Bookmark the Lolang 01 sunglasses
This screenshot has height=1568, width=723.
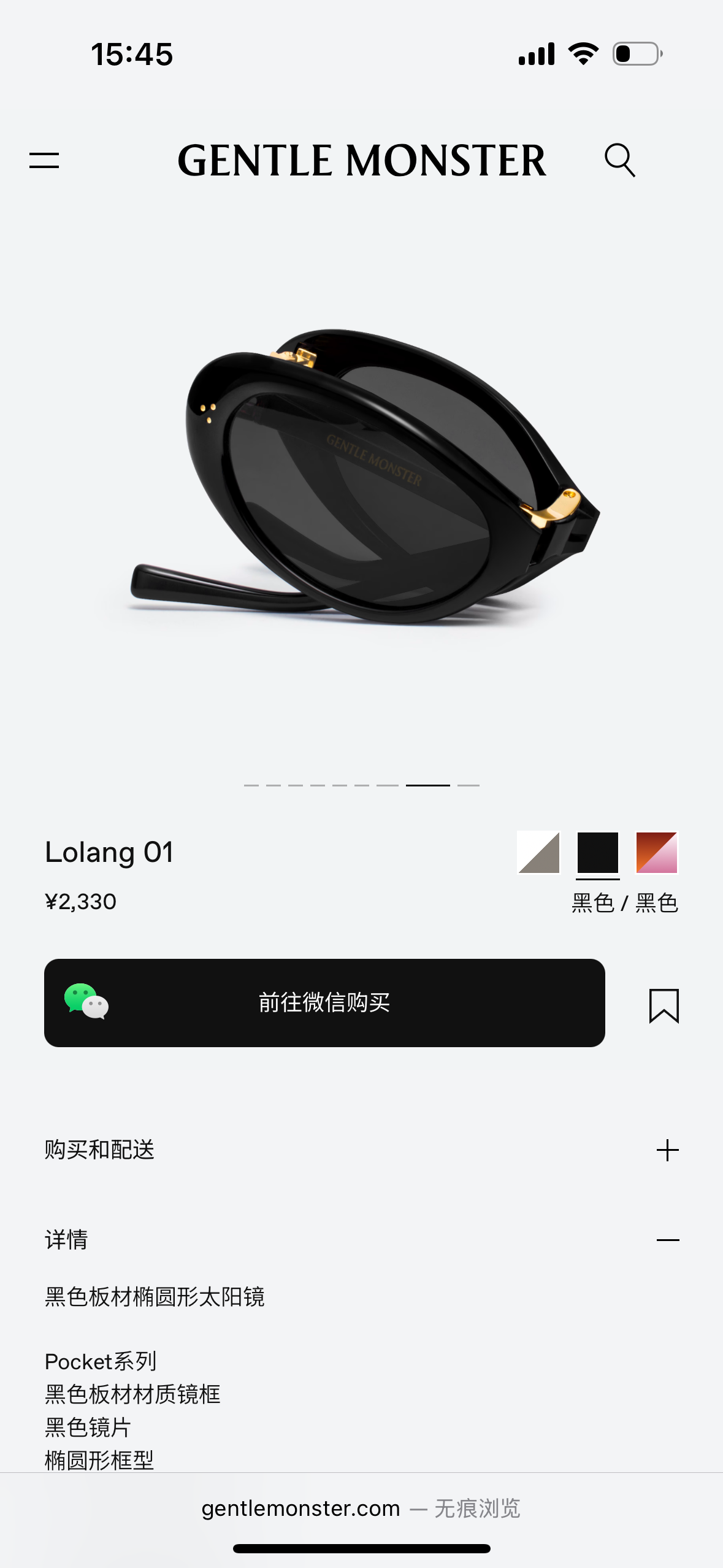tap(664, 1005)
